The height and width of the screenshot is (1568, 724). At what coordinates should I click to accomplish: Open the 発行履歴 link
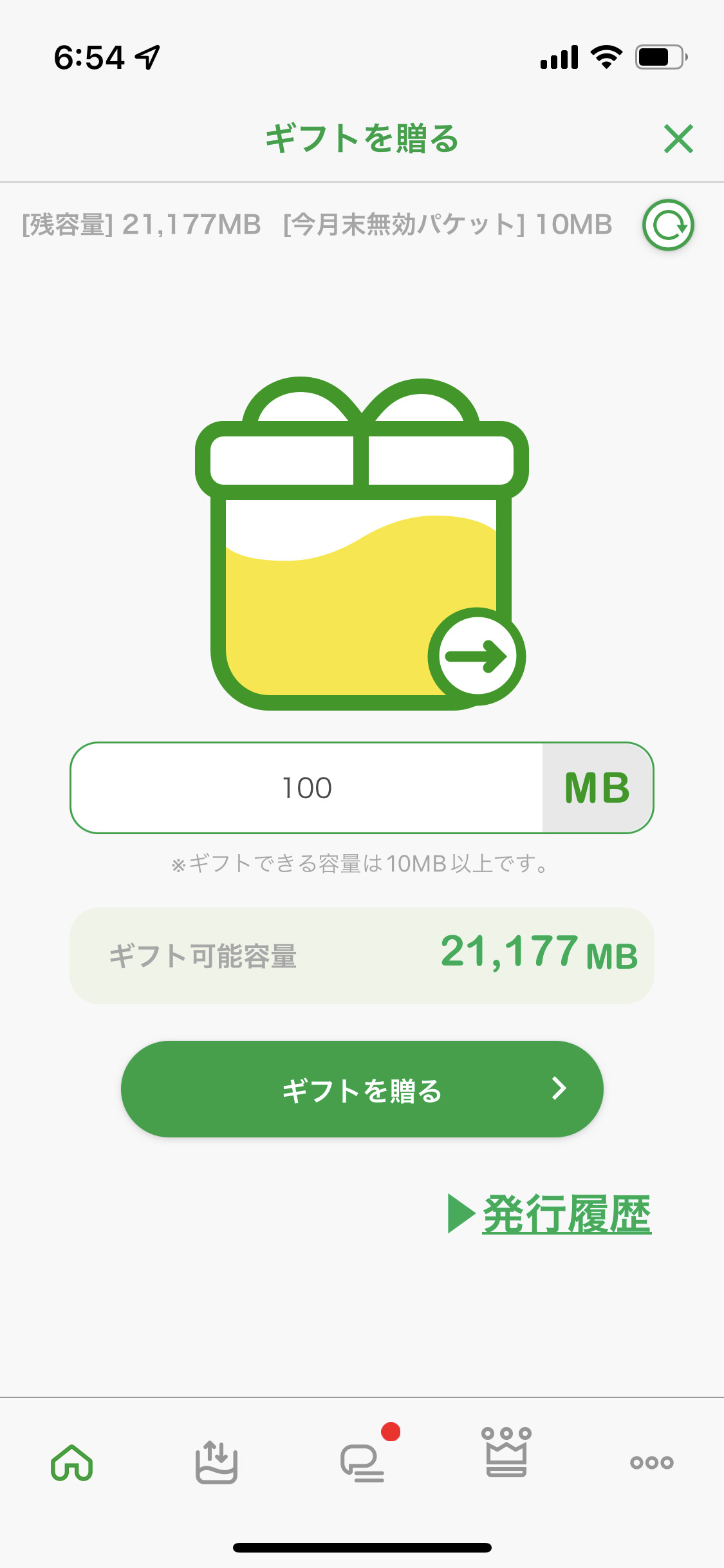[x=565, y=1214]
